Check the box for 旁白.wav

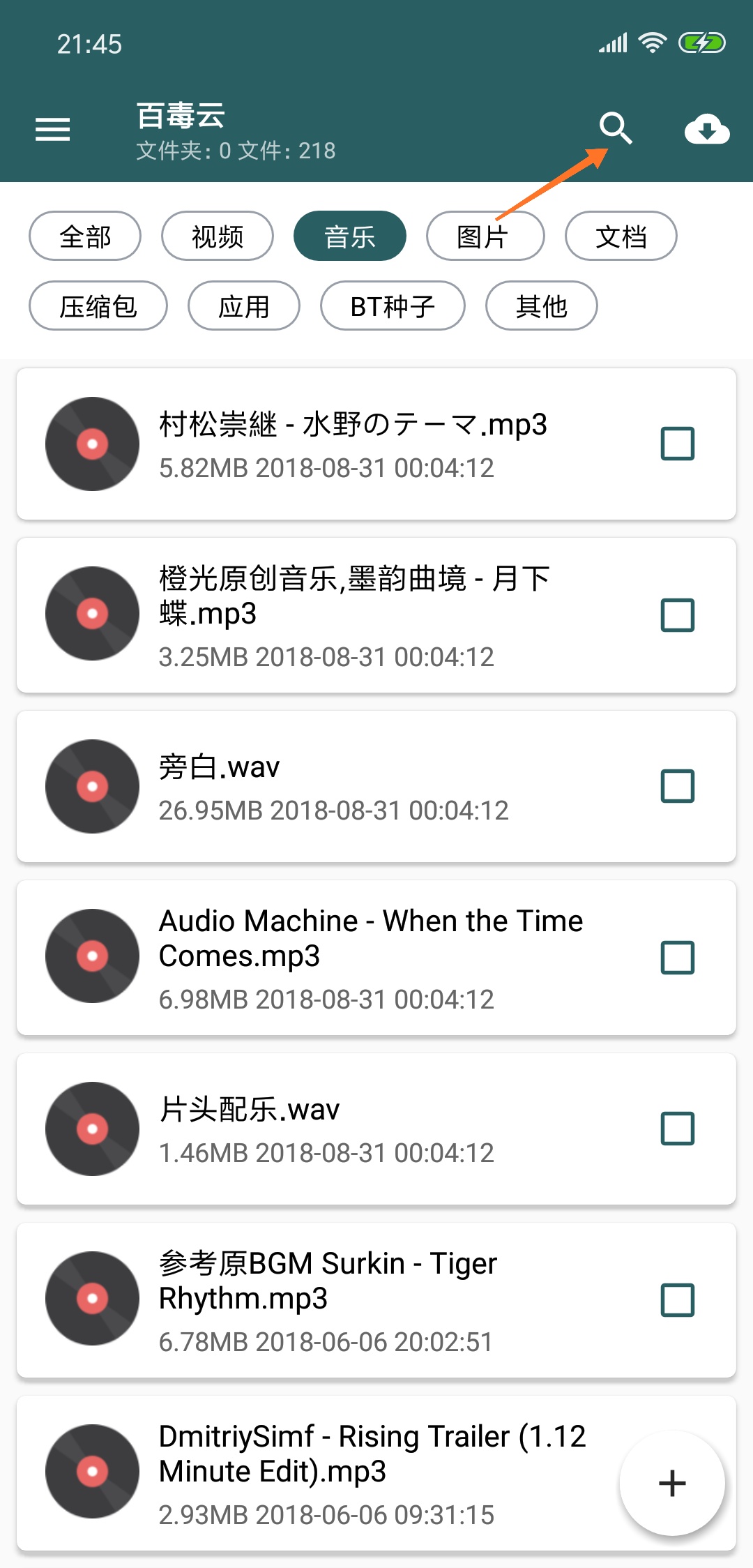pos(677,786)
